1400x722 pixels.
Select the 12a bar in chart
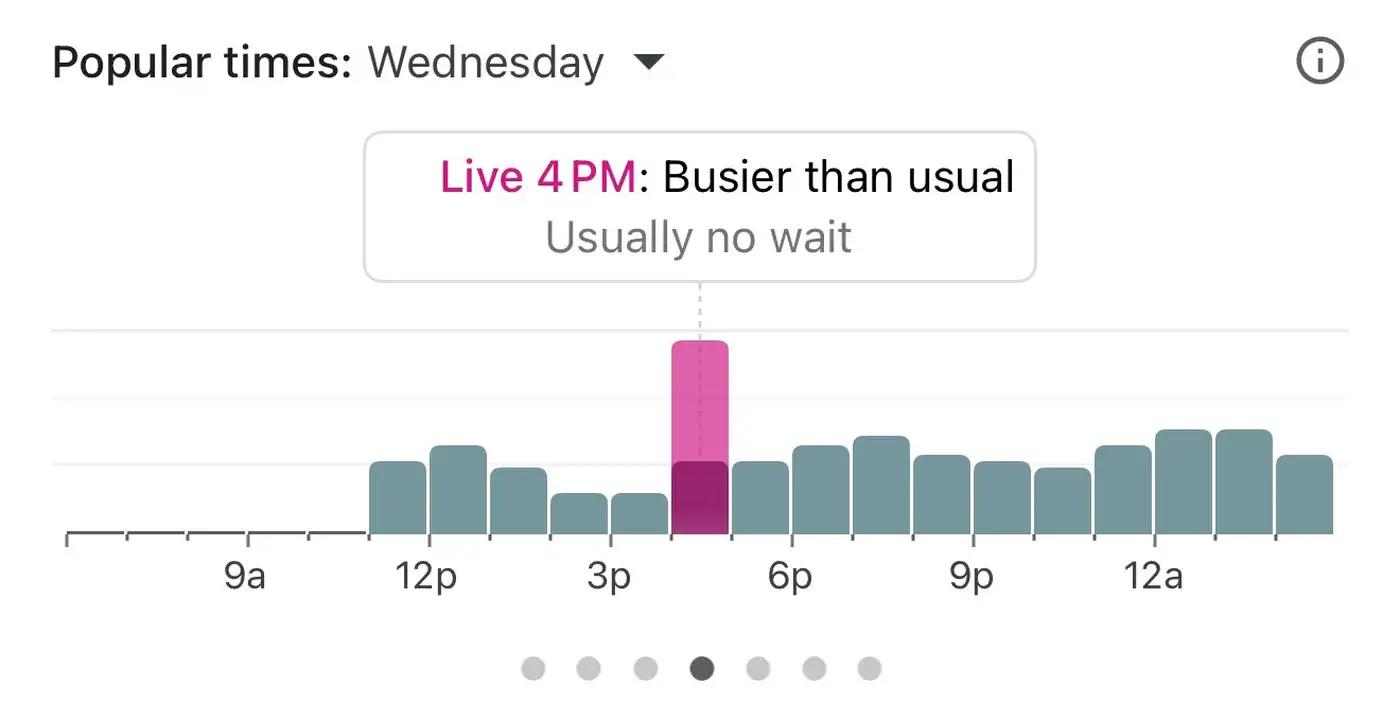coord(1184,482)
